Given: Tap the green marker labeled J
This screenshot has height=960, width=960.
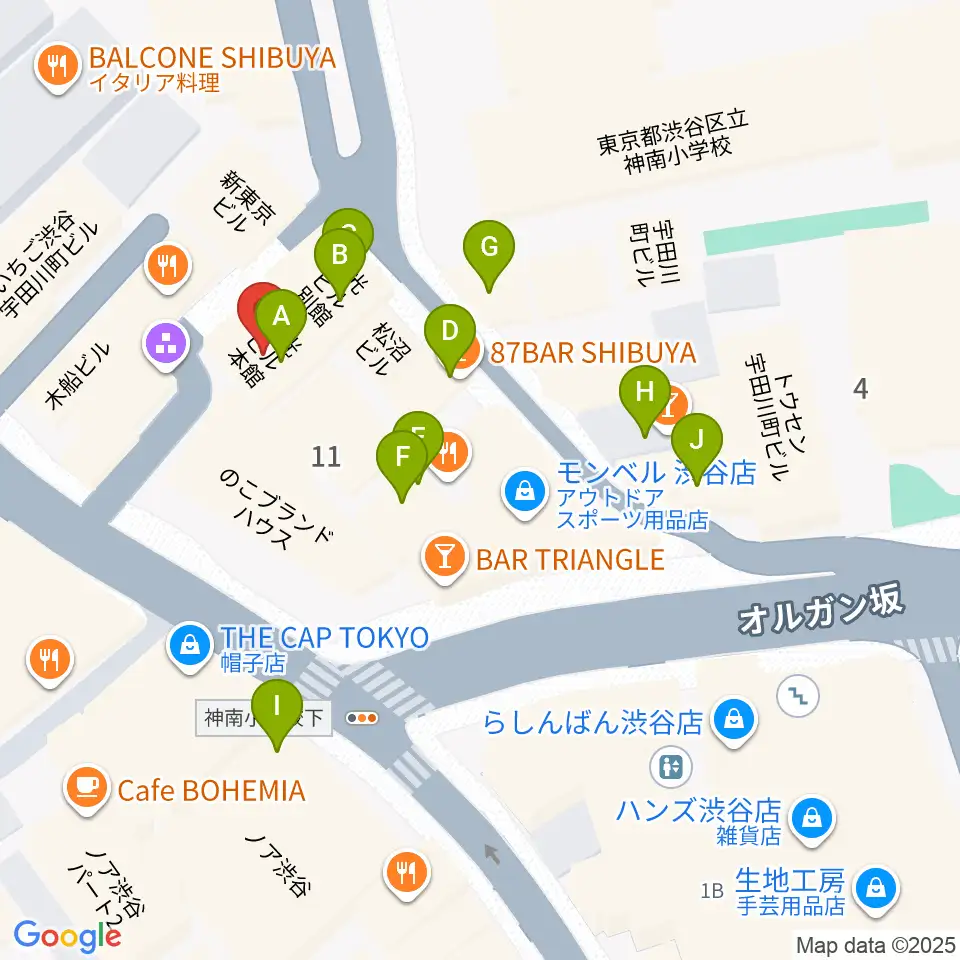Looking at the screenshot, I should click(697, 444).
